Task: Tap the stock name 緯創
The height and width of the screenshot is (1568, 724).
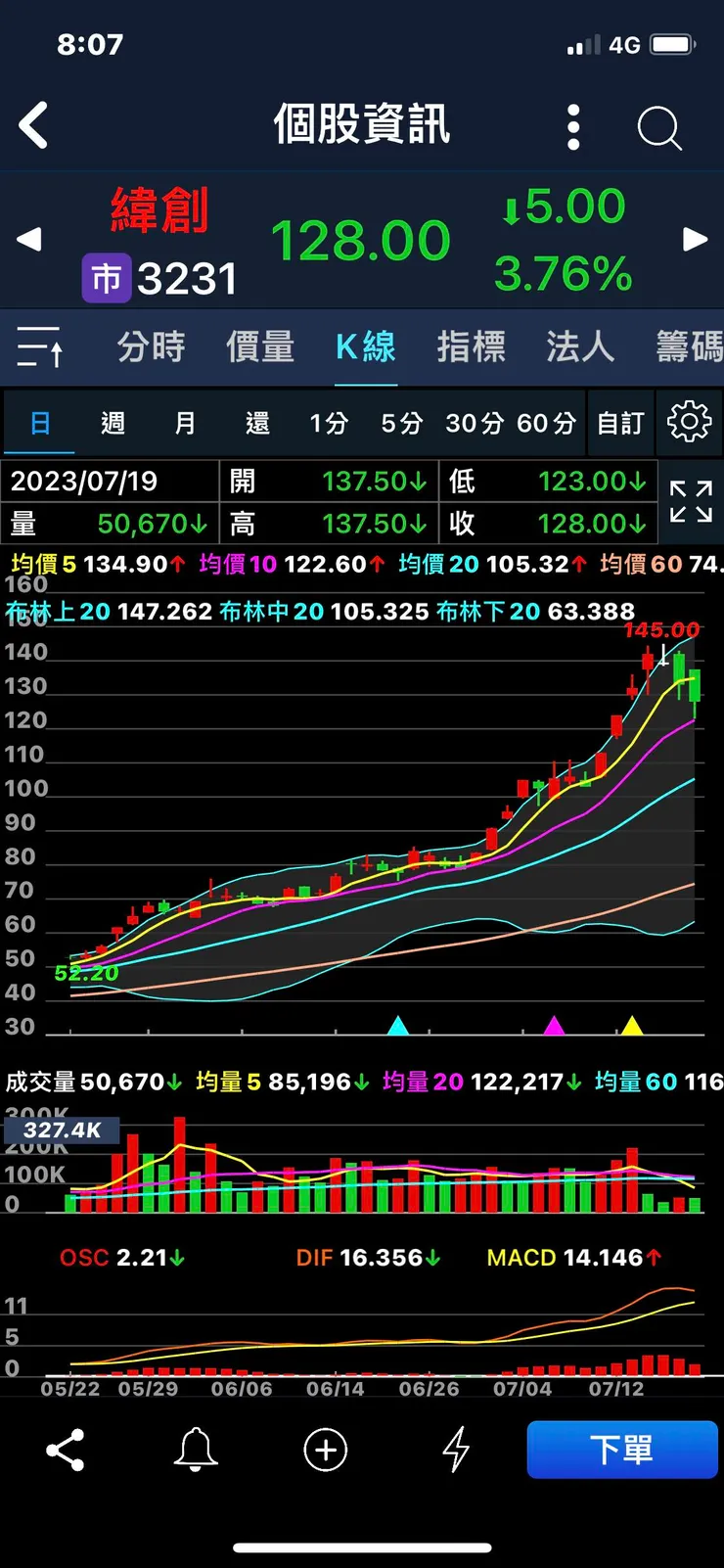Action: click(159, 213)
